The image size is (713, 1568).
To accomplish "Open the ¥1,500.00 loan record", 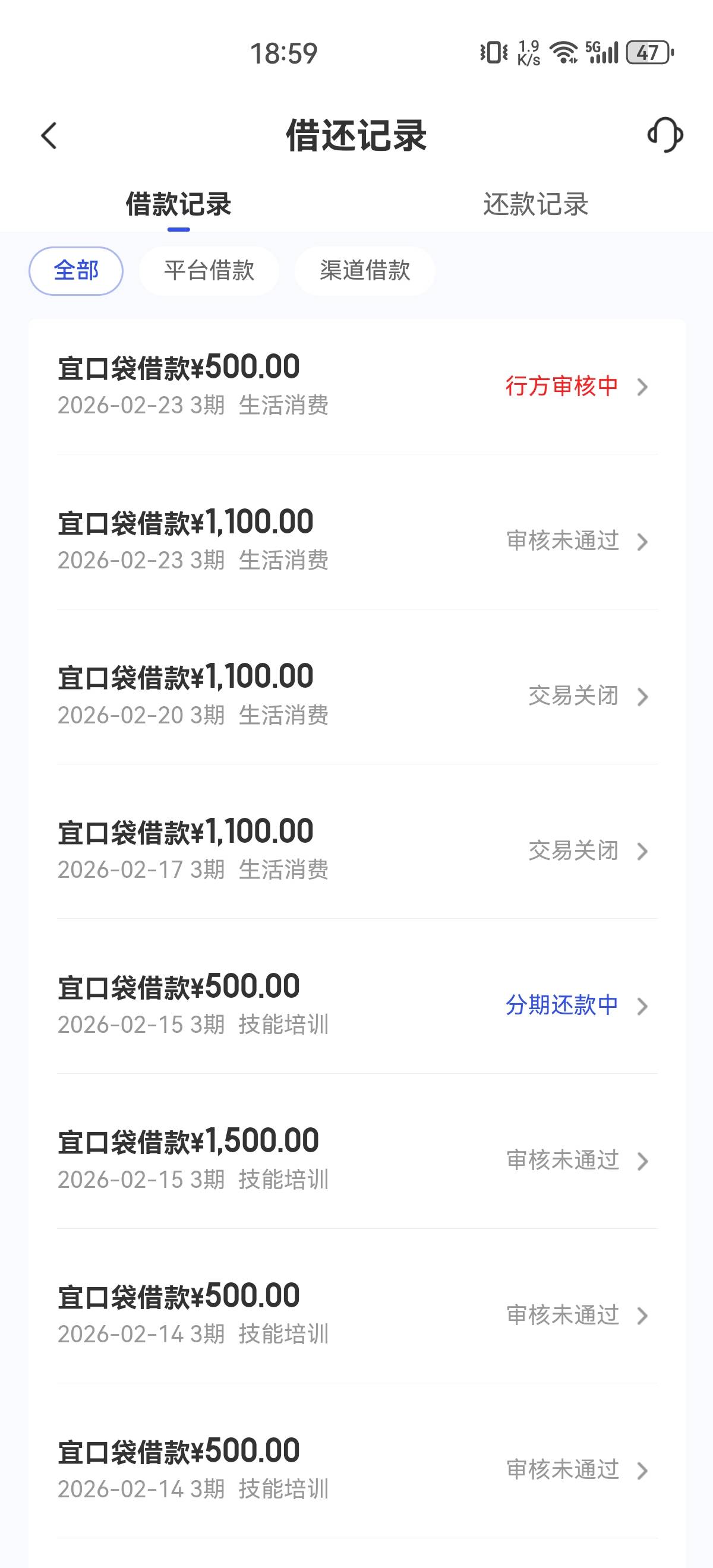I will pyautogui.click(x=357, y=1160).
